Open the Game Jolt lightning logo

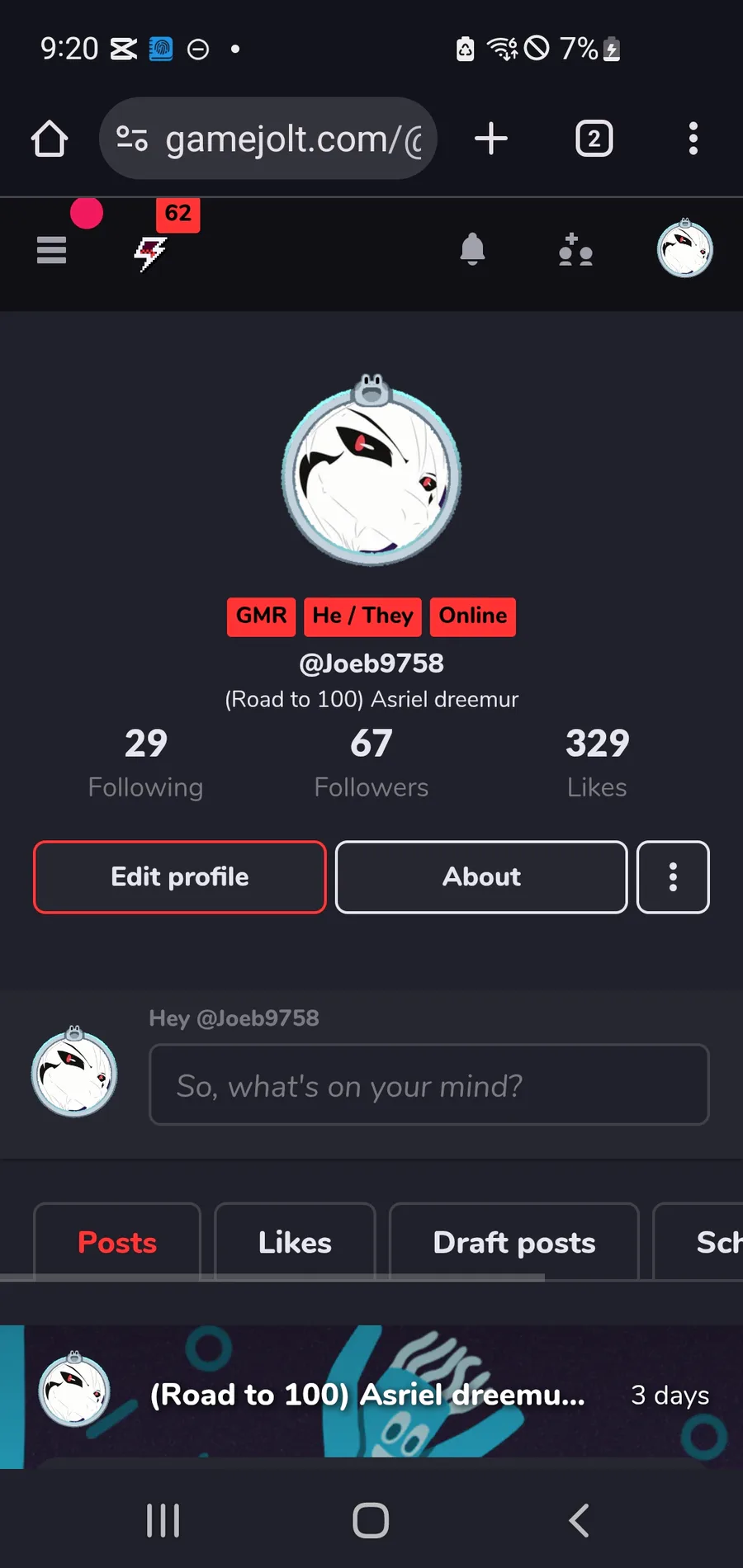[x=150, y=253]
